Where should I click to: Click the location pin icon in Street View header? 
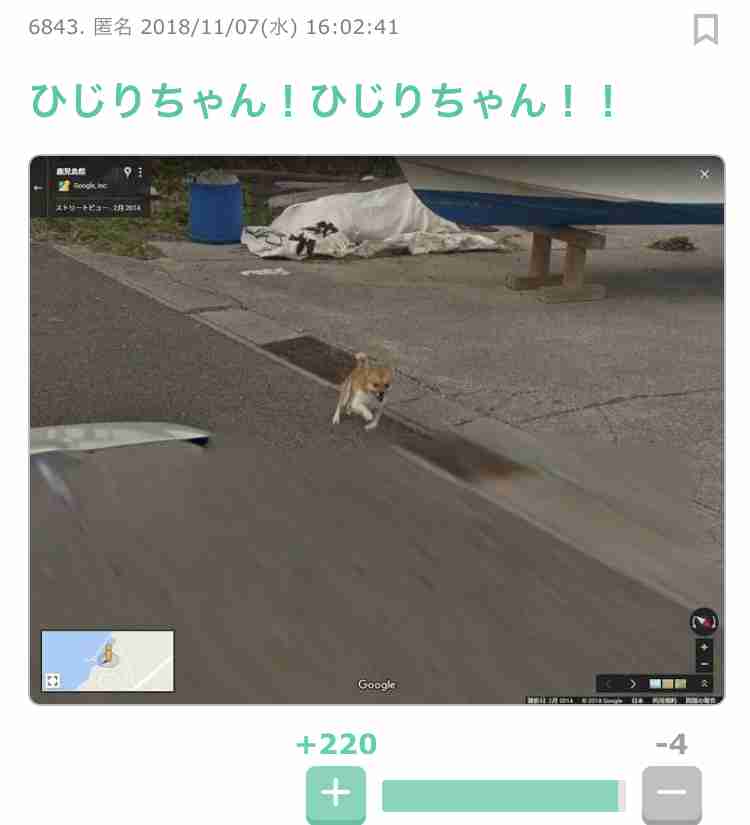click(125, 169)
